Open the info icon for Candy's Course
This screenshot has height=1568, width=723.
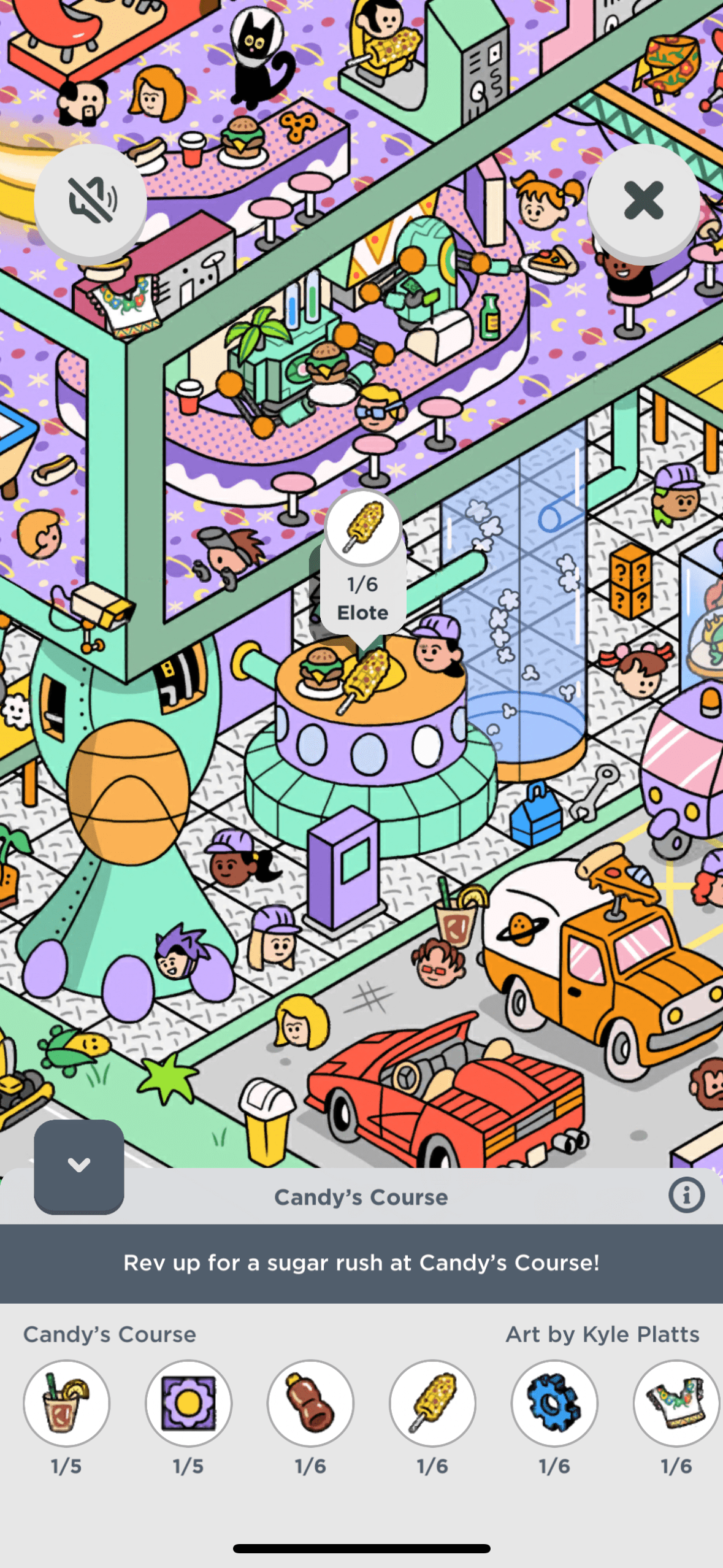coord(686,1195)
